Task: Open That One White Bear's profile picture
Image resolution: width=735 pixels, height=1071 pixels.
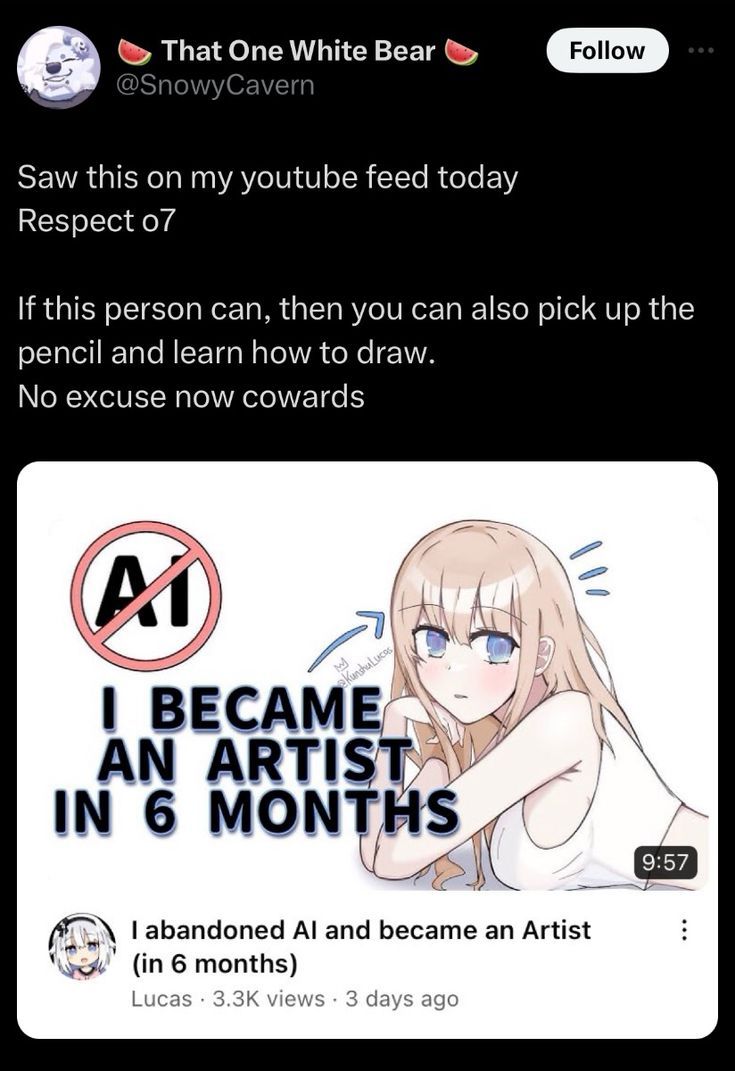Action: pos(59,66)
